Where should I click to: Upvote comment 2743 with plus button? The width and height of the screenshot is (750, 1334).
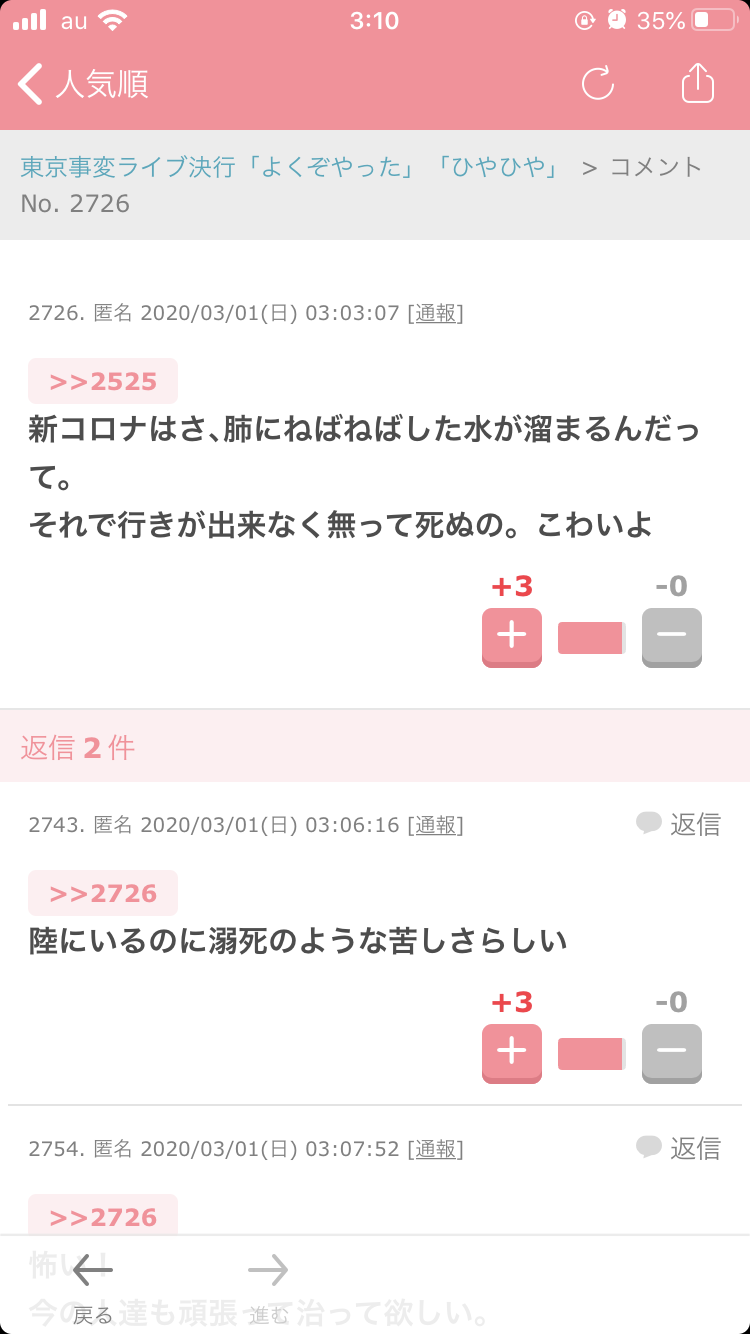pos(512,1053)
